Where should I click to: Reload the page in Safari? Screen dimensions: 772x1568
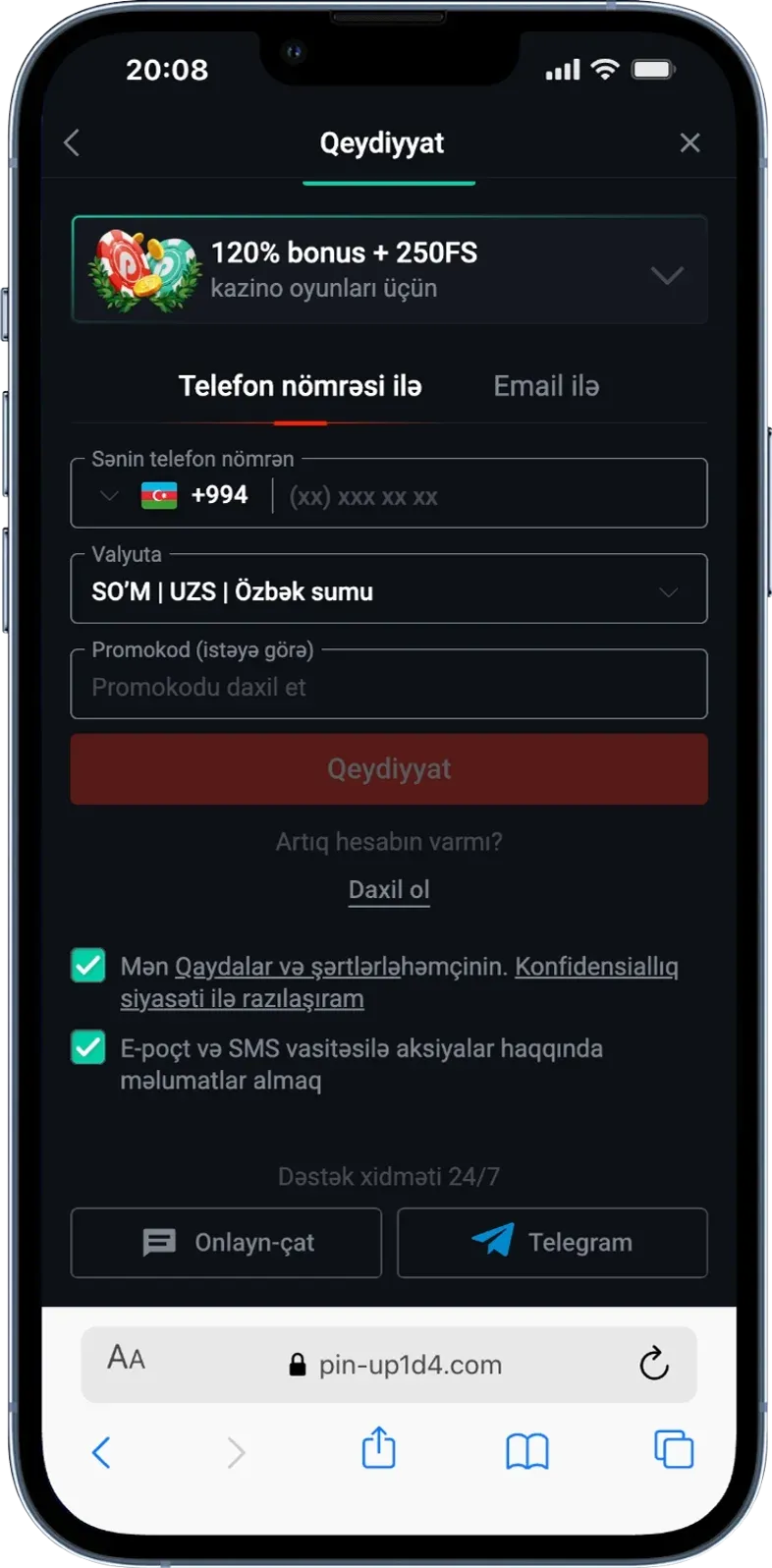point(653,1364)
